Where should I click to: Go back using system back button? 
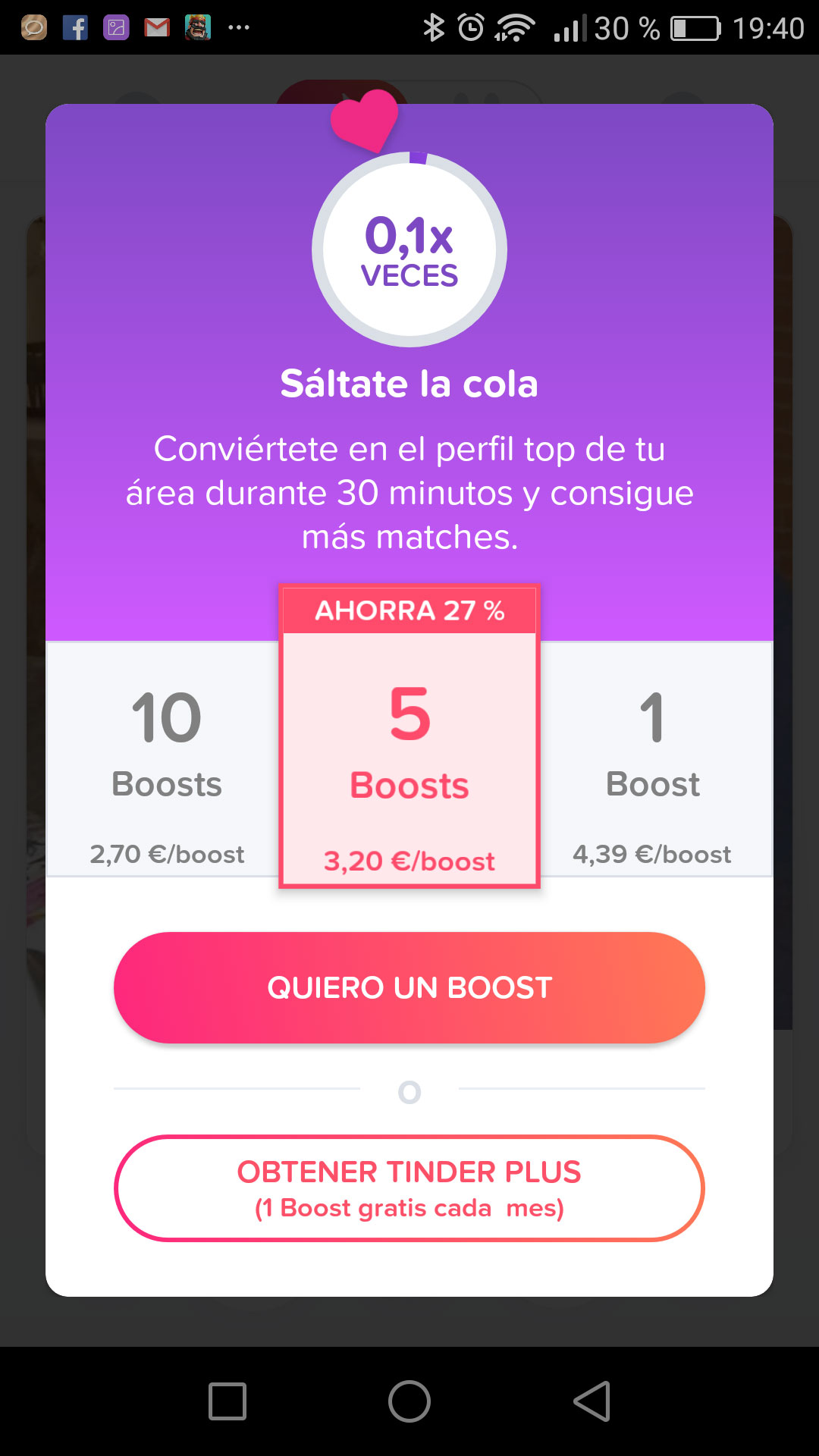tap(592, 1401)
